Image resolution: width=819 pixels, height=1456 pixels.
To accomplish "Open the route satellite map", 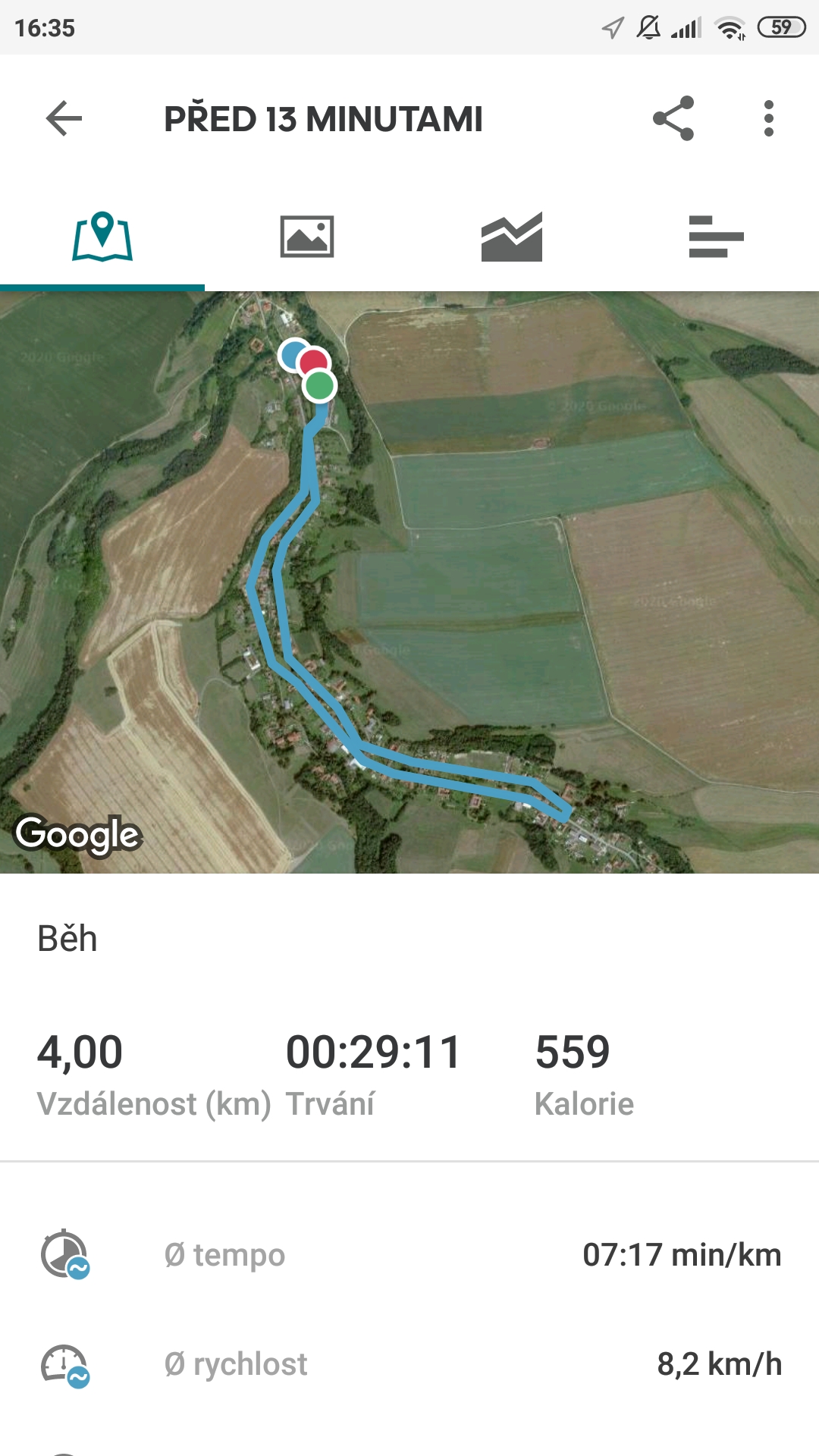I will click(409, 582).
